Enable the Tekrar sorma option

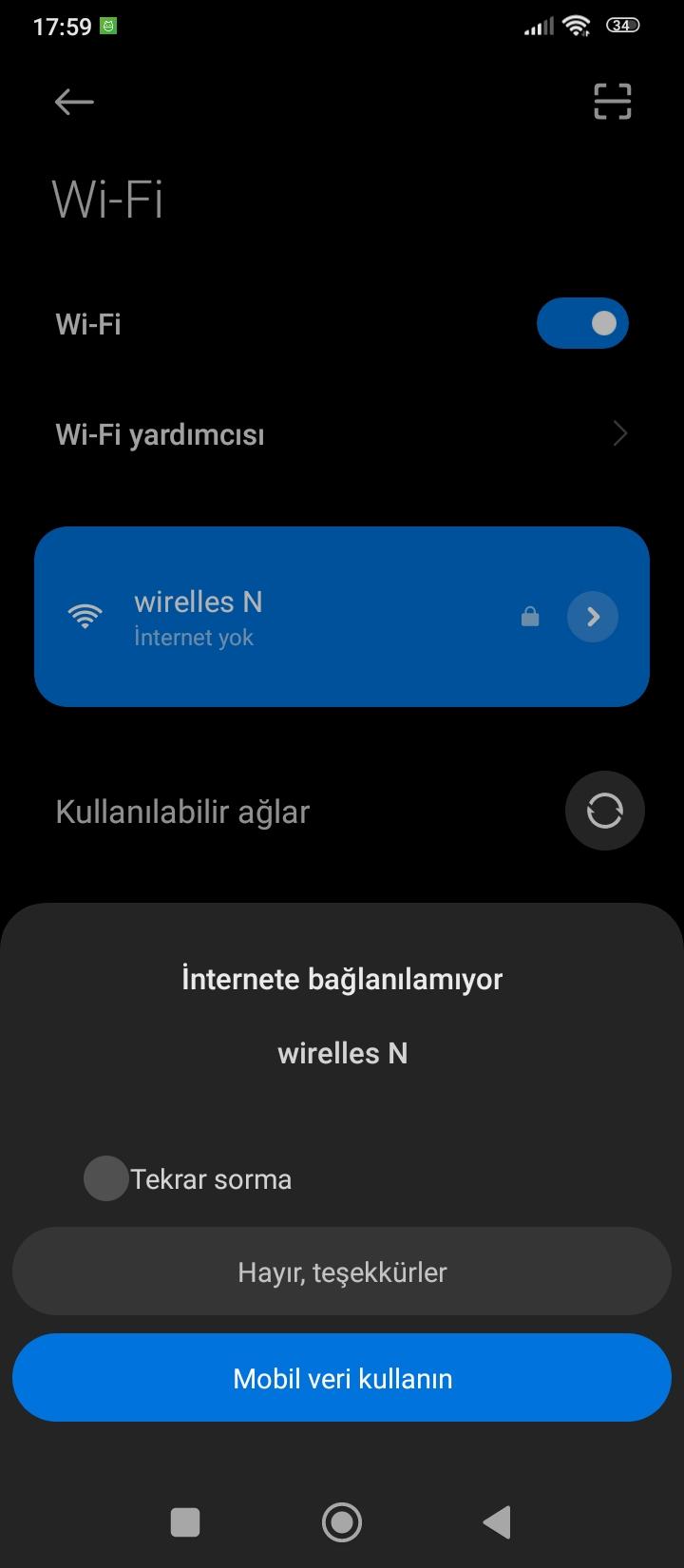click(x=105, y=1178)
